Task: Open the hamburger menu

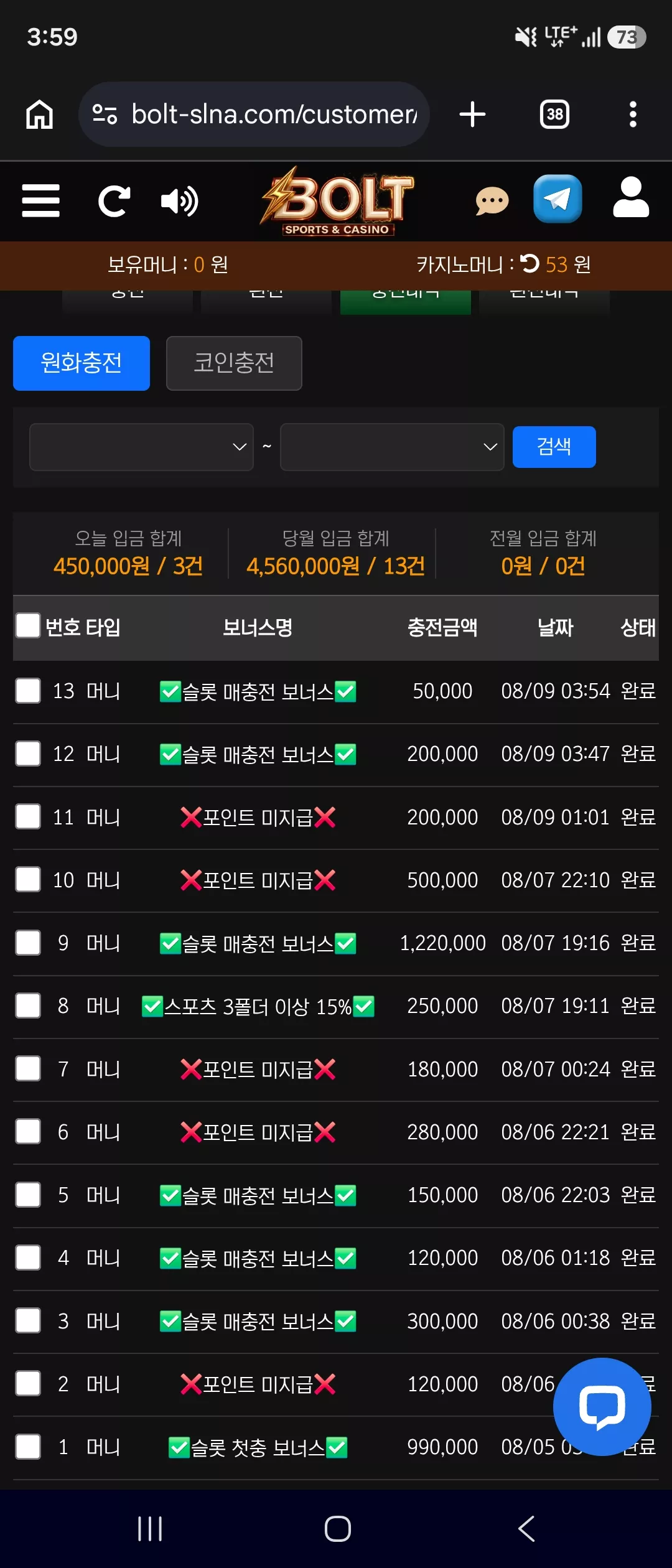Action: 40,201
